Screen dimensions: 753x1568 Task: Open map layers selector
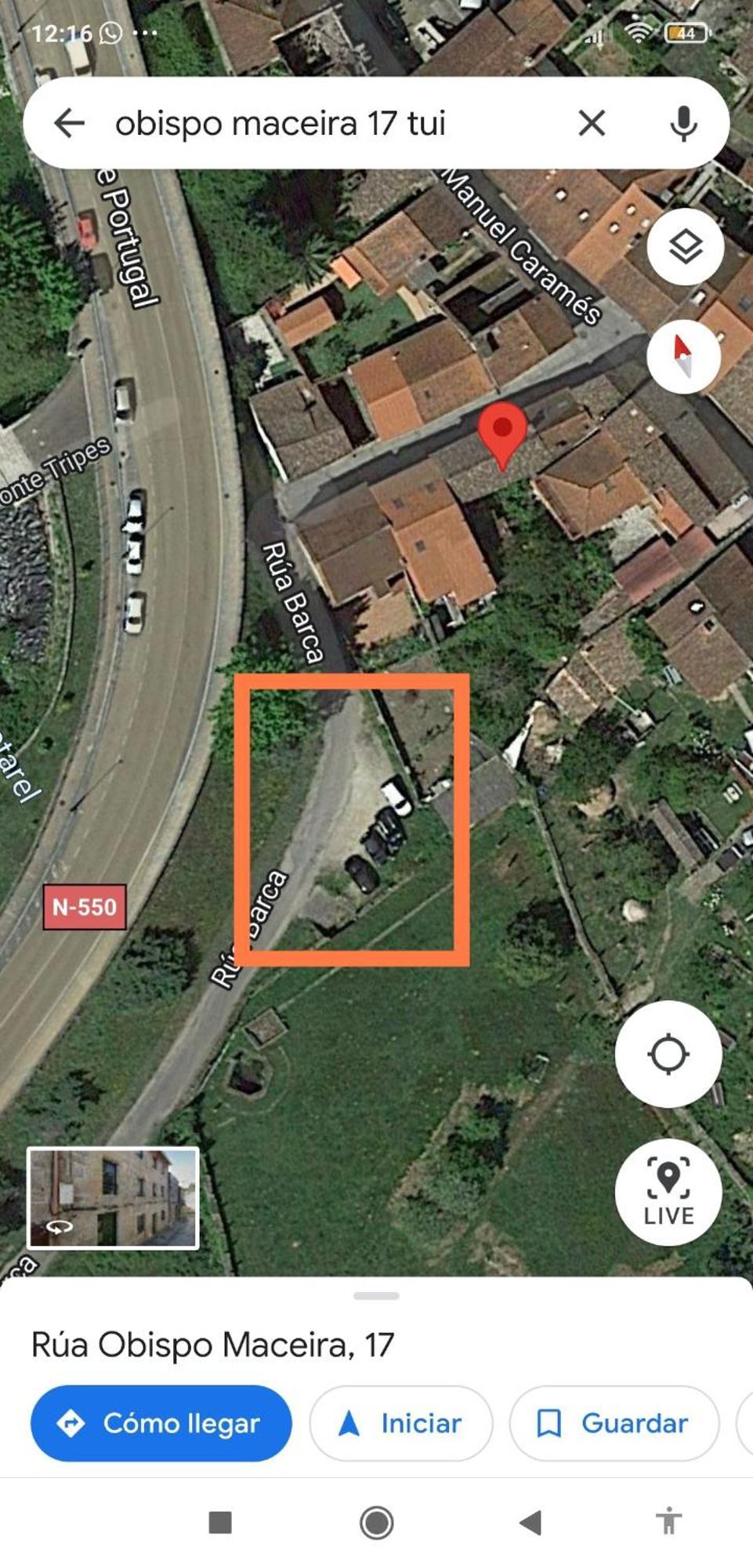[685, 247]
